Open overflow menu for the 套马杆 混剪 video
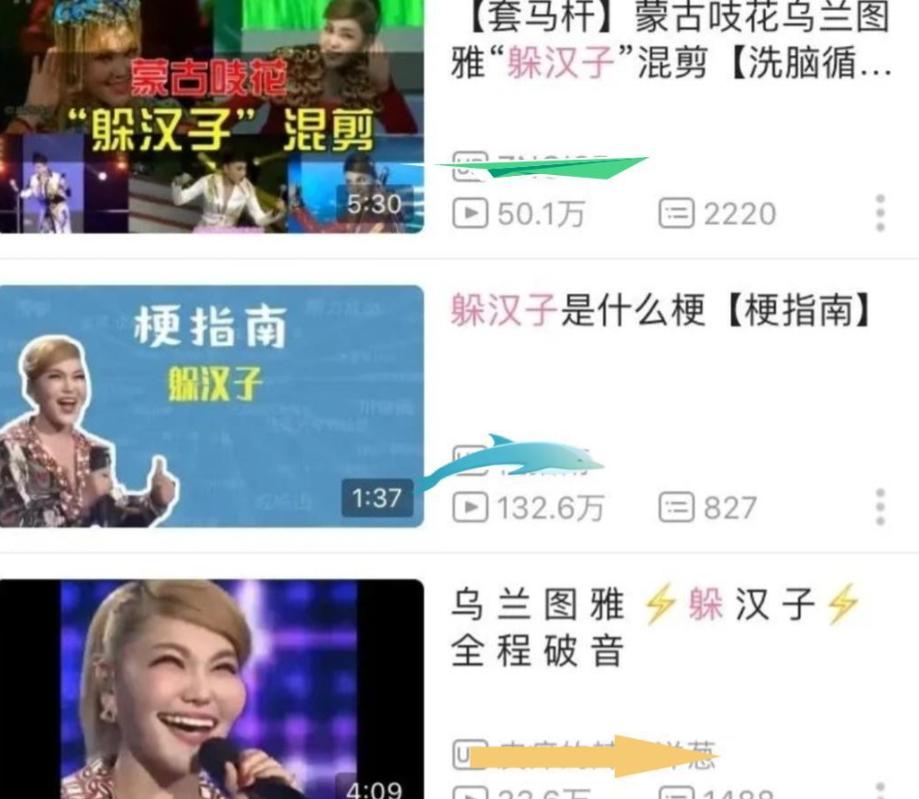Screen dimensions: 919x799 [x=880, y=213]
